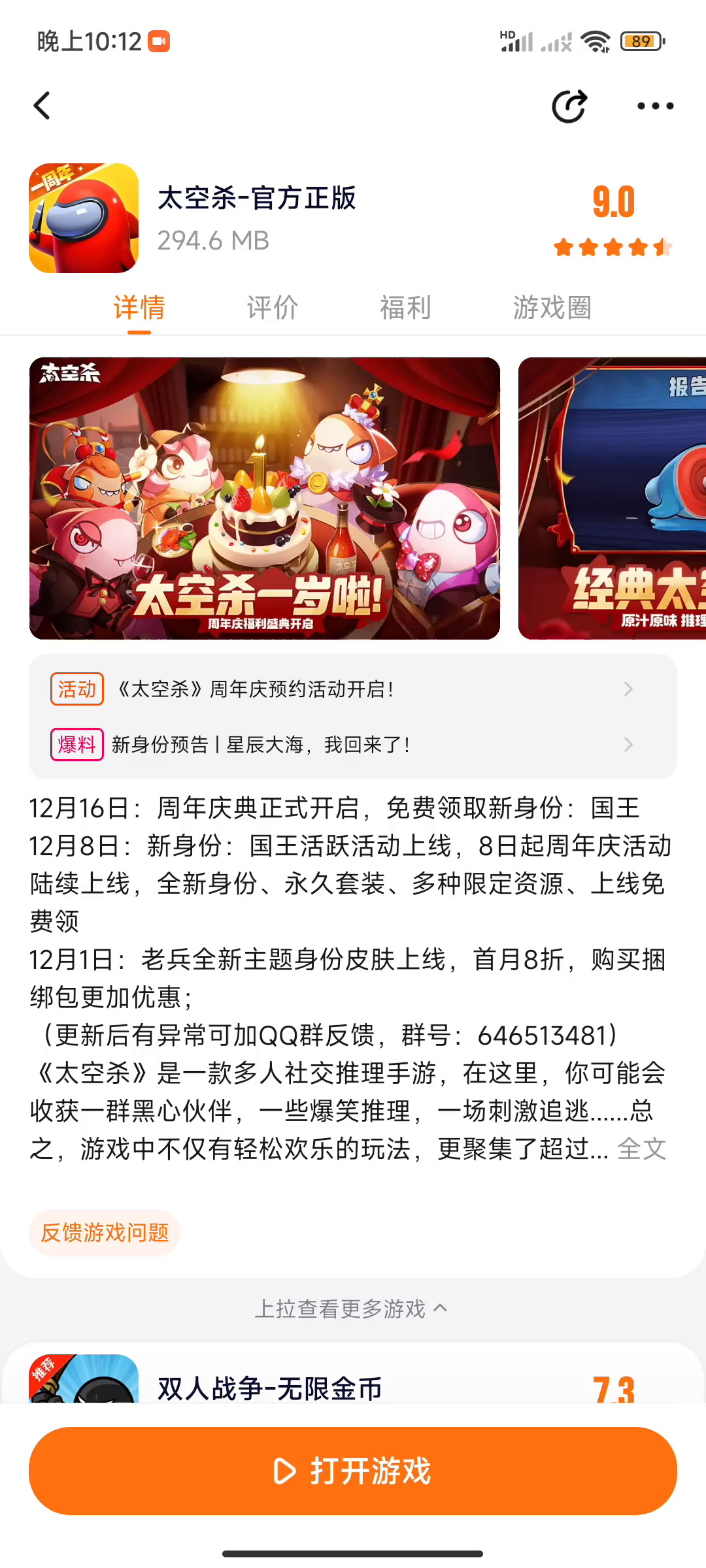Switch to the 评价 tab

coord(273,308)
